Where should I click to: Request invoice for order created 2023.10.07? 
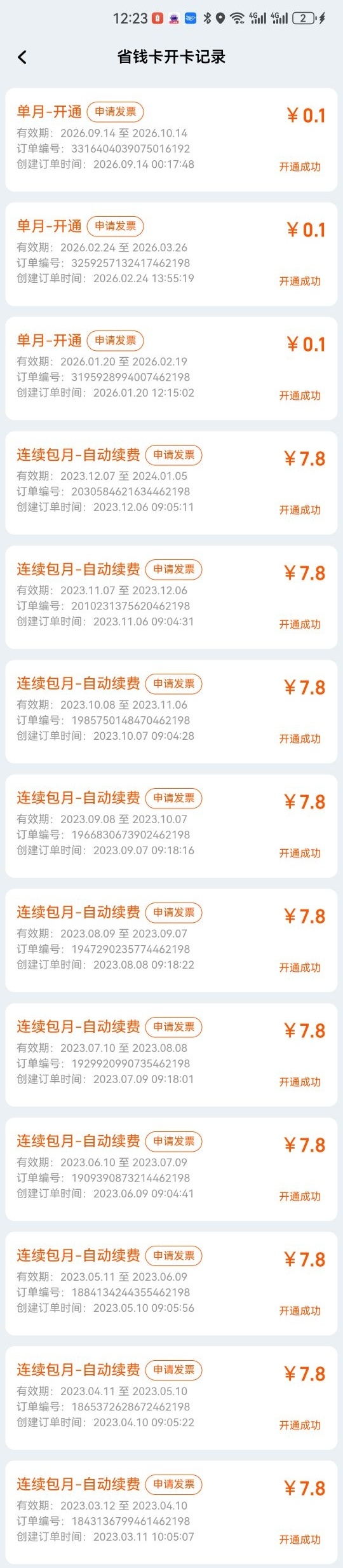[x=173, y=684]
